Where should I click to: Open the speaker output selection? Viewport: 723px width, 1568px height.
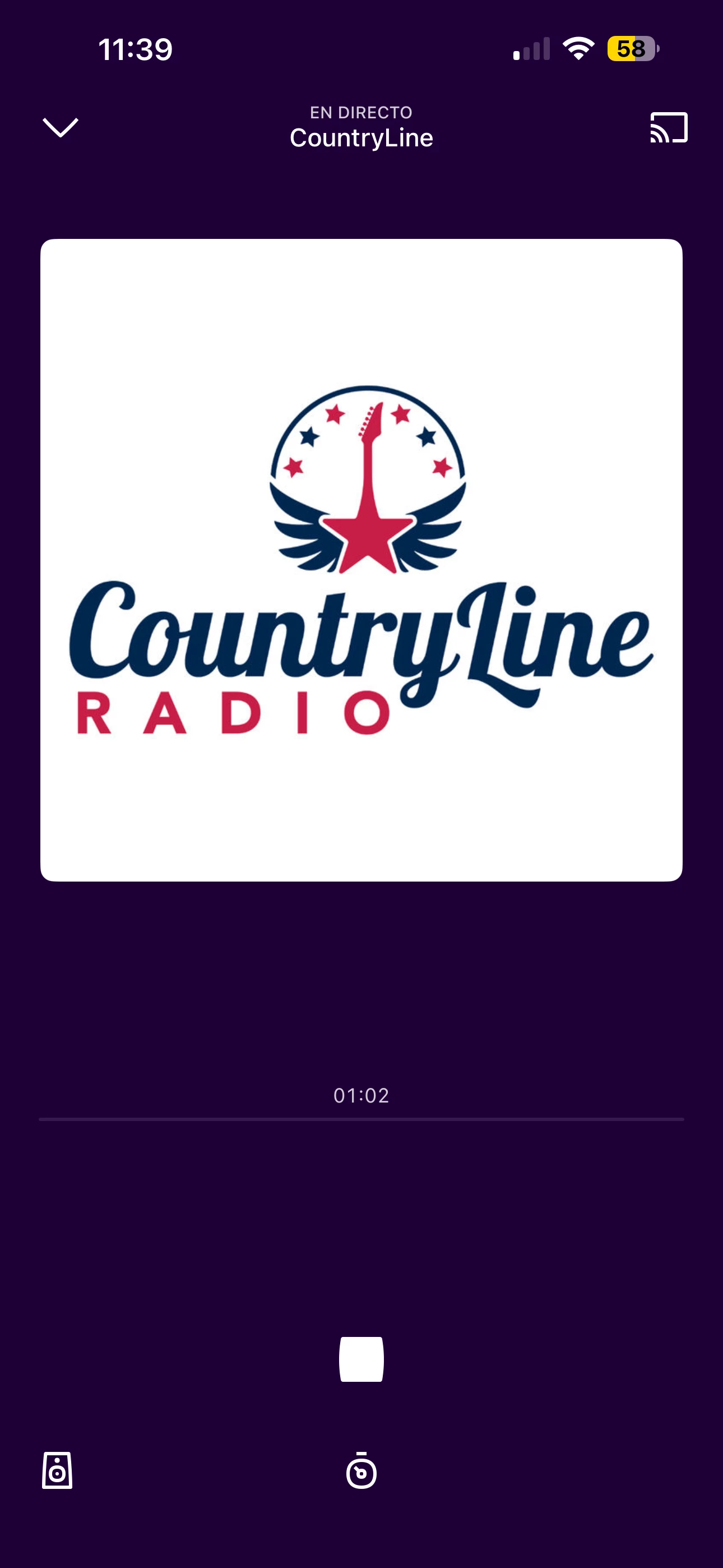point(57,1470)
